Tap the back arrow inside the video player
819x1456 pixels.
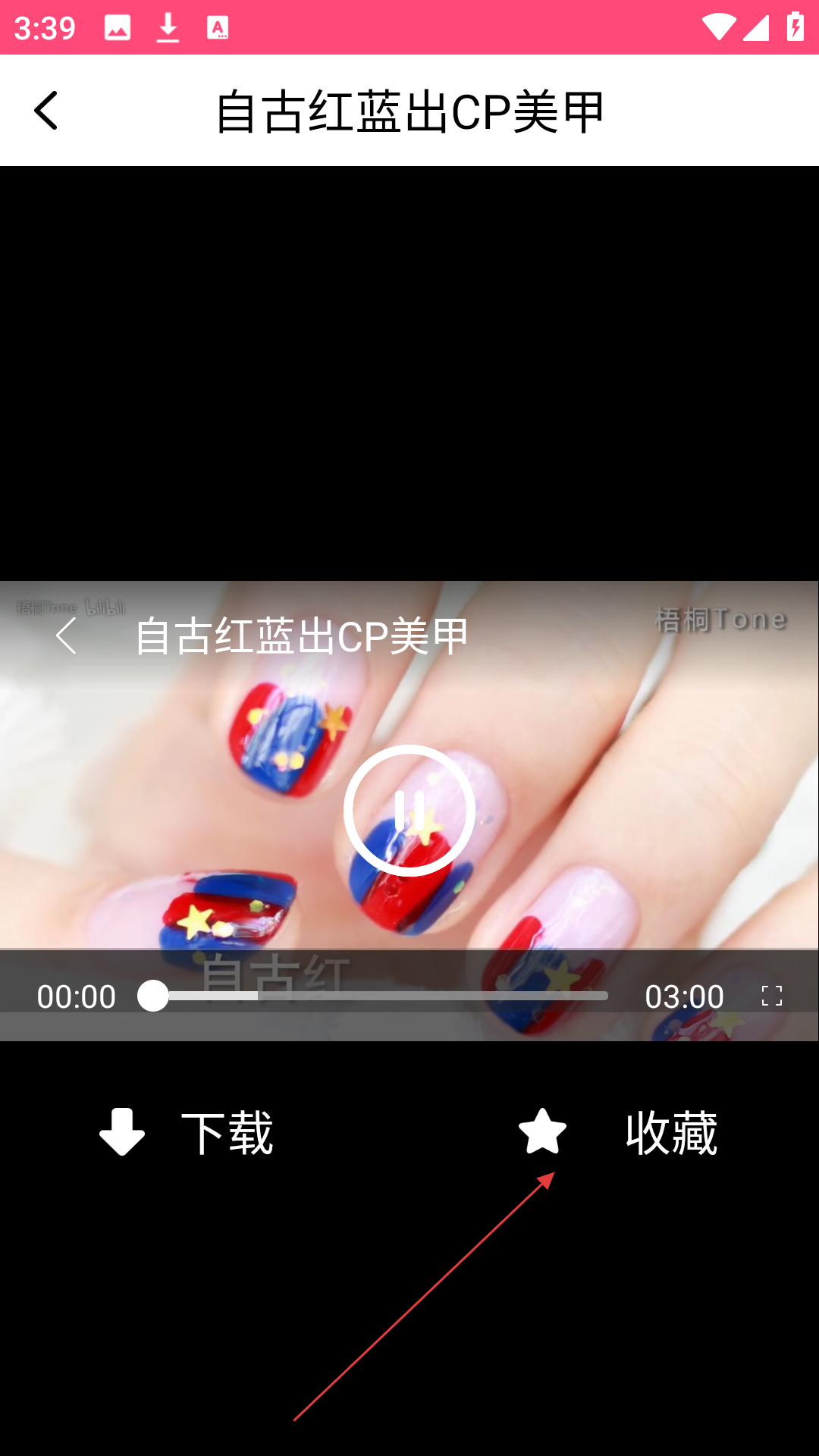[67, 635]
